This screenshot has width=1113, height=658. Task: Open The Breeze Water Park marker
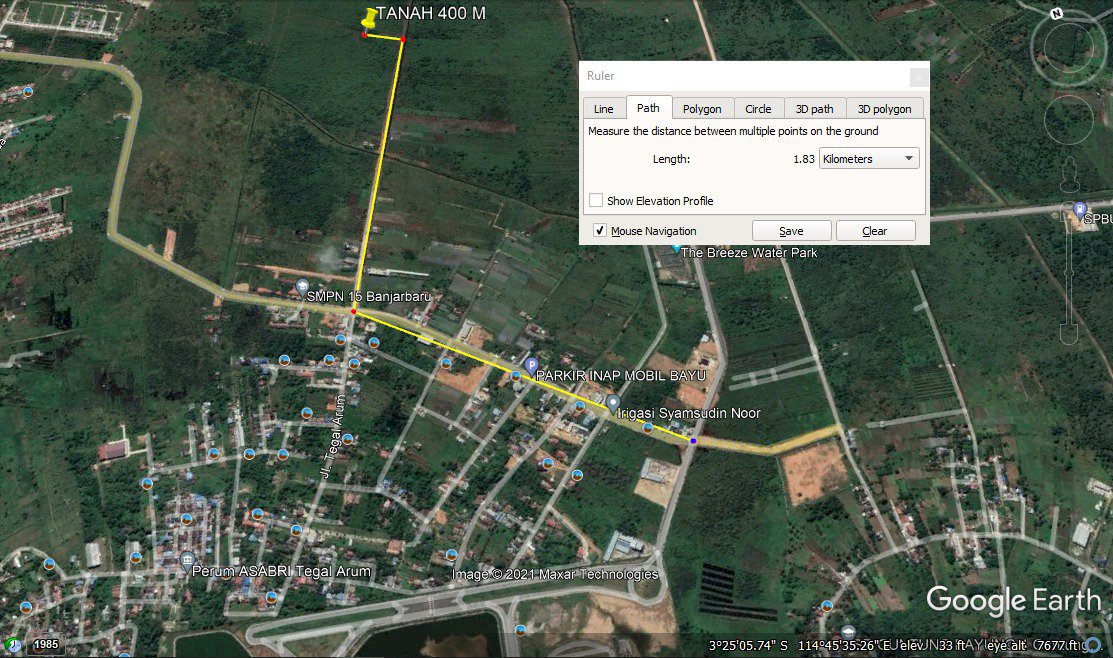[x=676, y=246]
